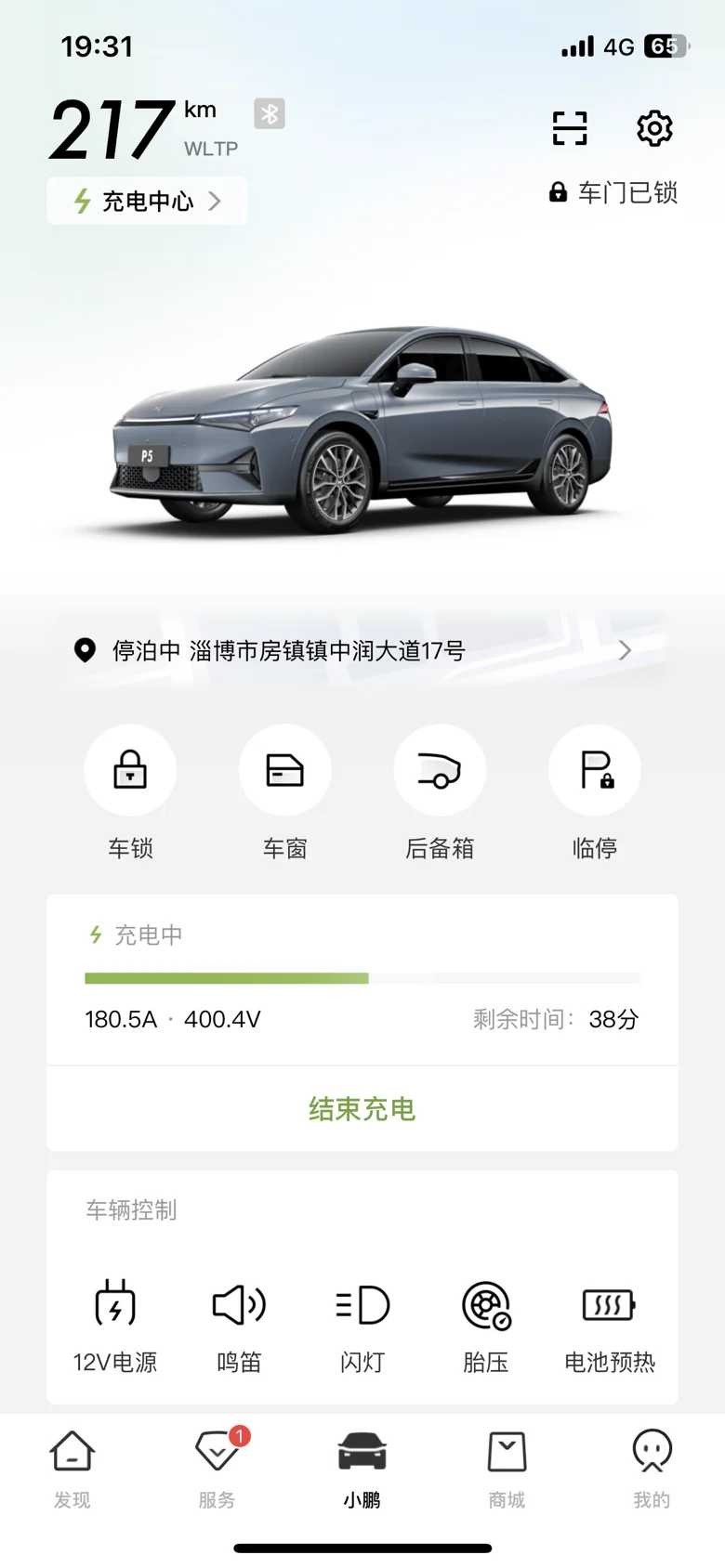
Task: Open the 后备箱 trunk control
Action: (x=440, y=771)
